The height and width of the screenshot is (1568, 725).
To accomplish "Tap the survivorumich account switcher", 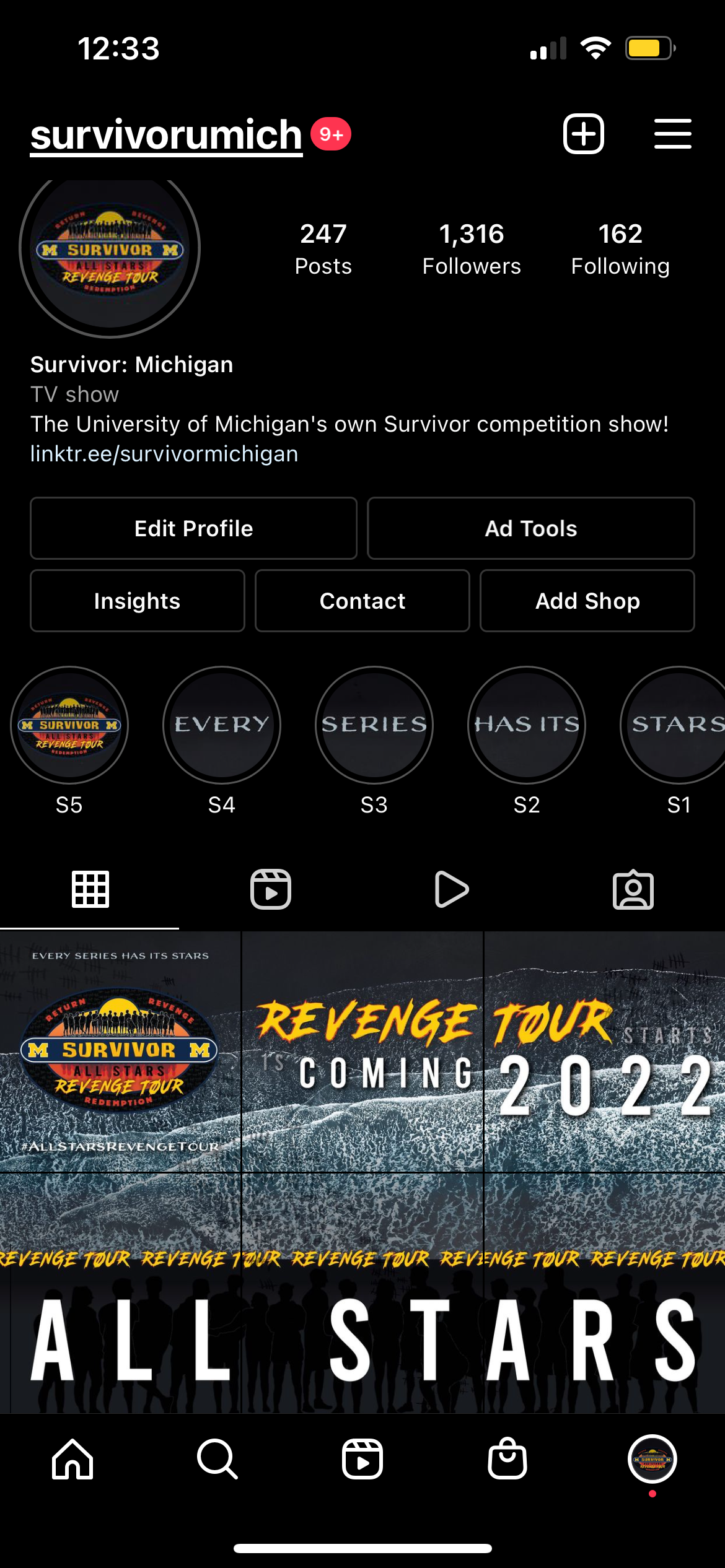I will tap(166, 135).
